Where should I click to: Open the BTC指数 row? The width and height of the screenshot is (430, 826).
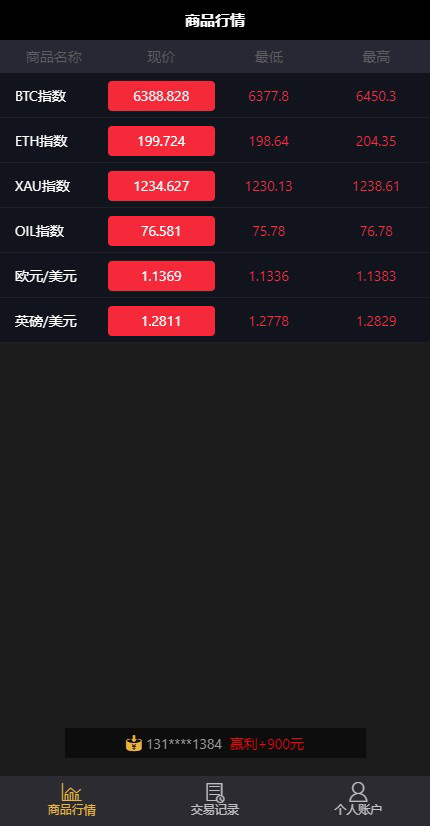[215, 96]
